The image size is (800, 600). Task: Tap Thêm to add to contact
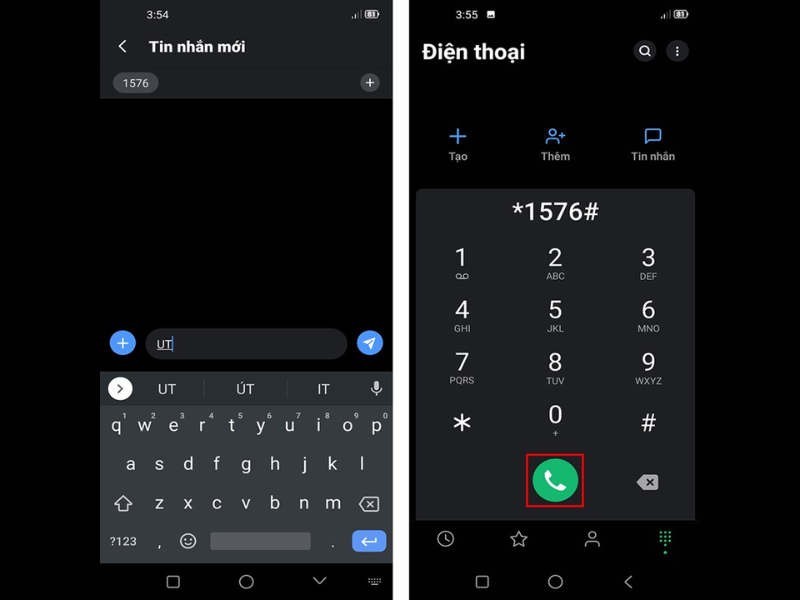coord(555,144)
